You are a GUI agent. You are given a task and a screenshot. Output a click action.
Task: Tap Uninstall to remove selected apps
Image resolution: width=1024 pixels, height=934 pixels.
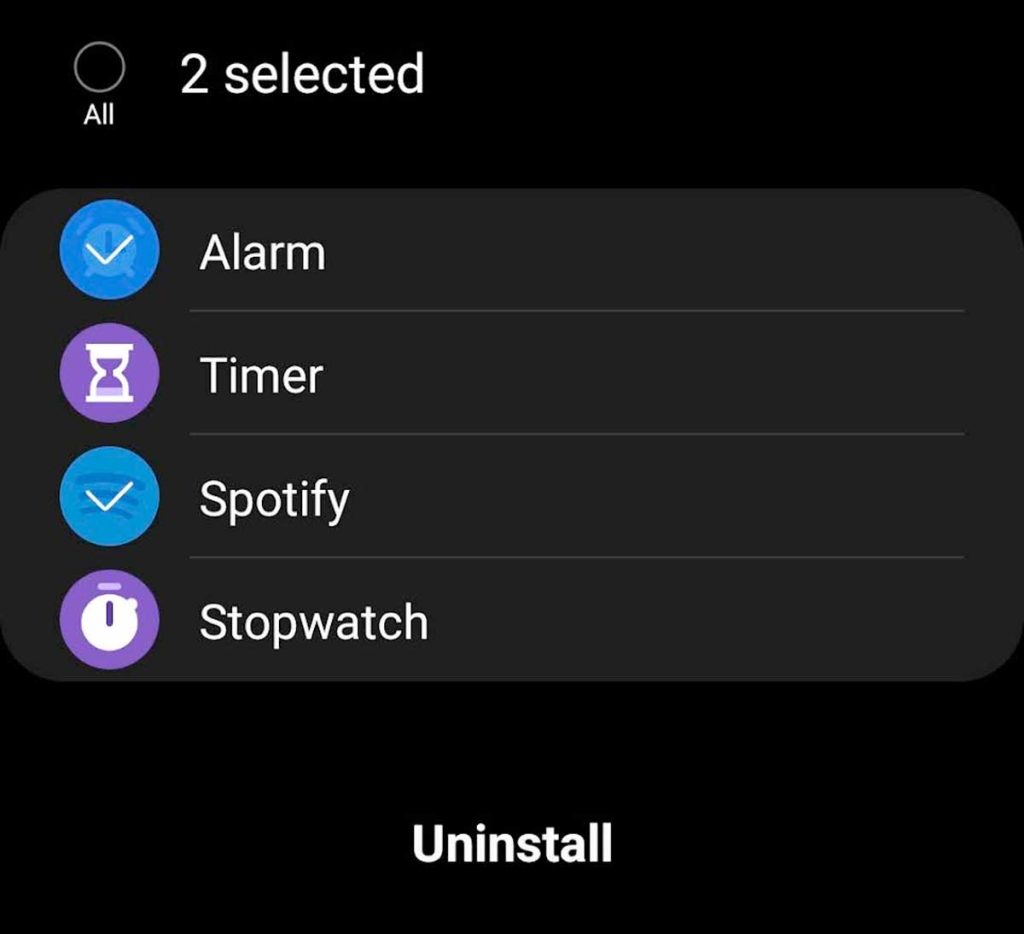[x=512, y=844]
